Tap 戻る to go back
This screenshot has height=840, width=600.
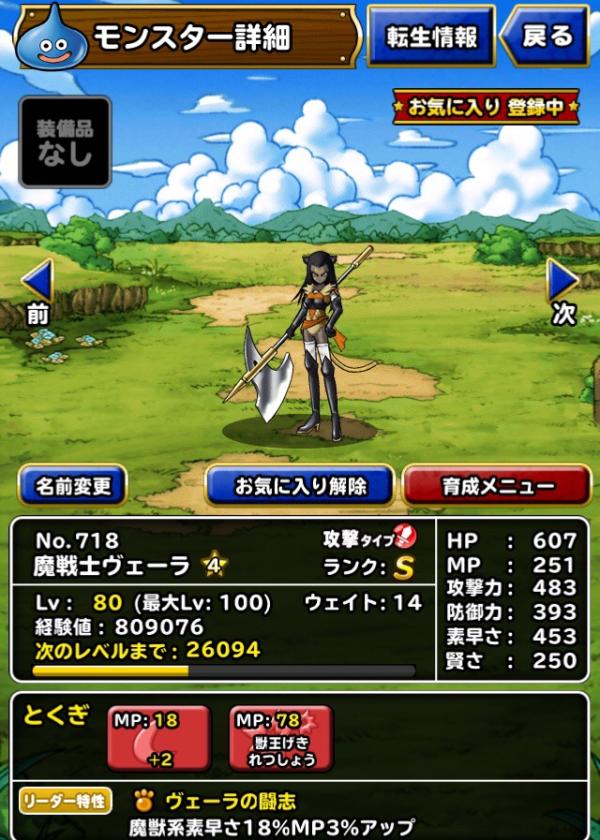point(545,37)
